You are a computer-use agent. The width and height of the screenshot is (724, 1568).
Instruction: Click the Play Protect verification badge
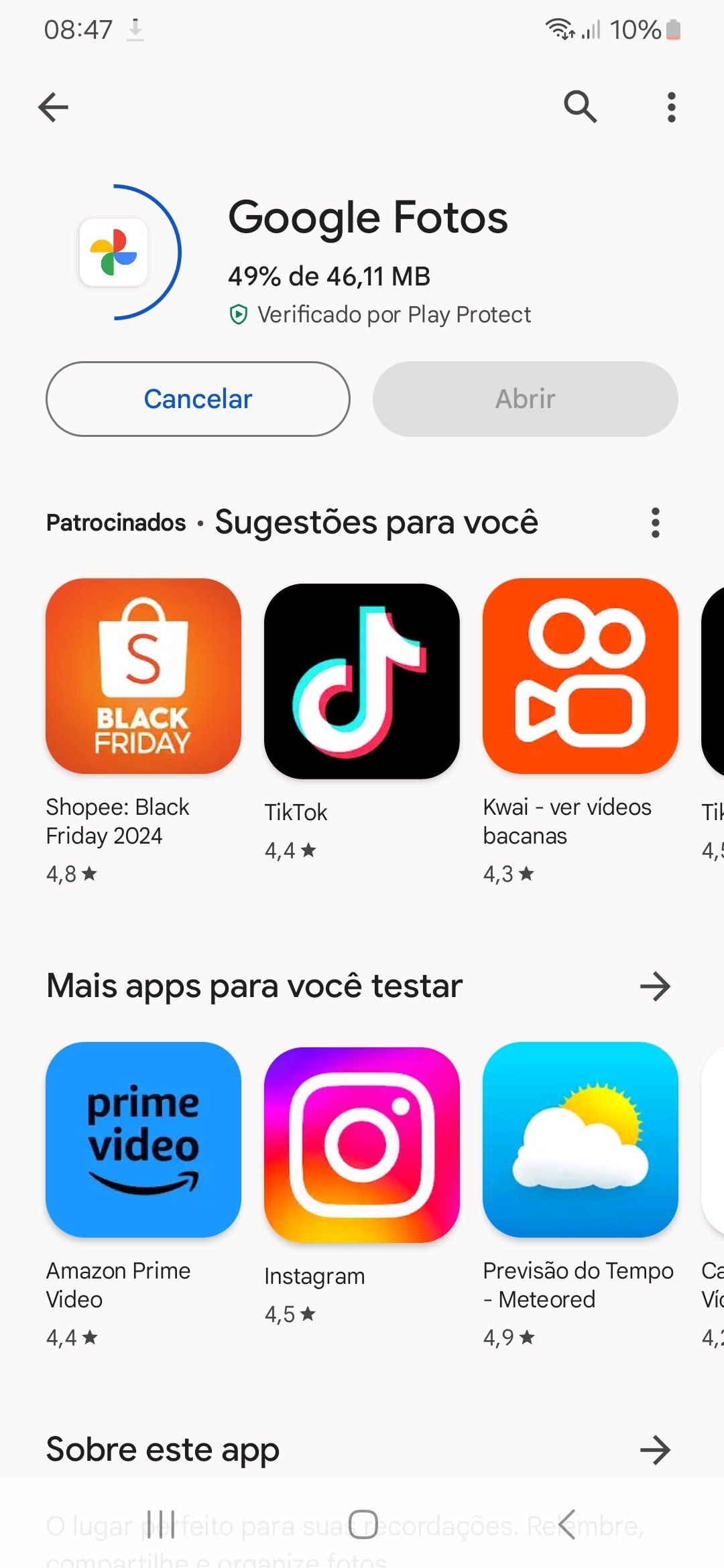pos(239,314)
